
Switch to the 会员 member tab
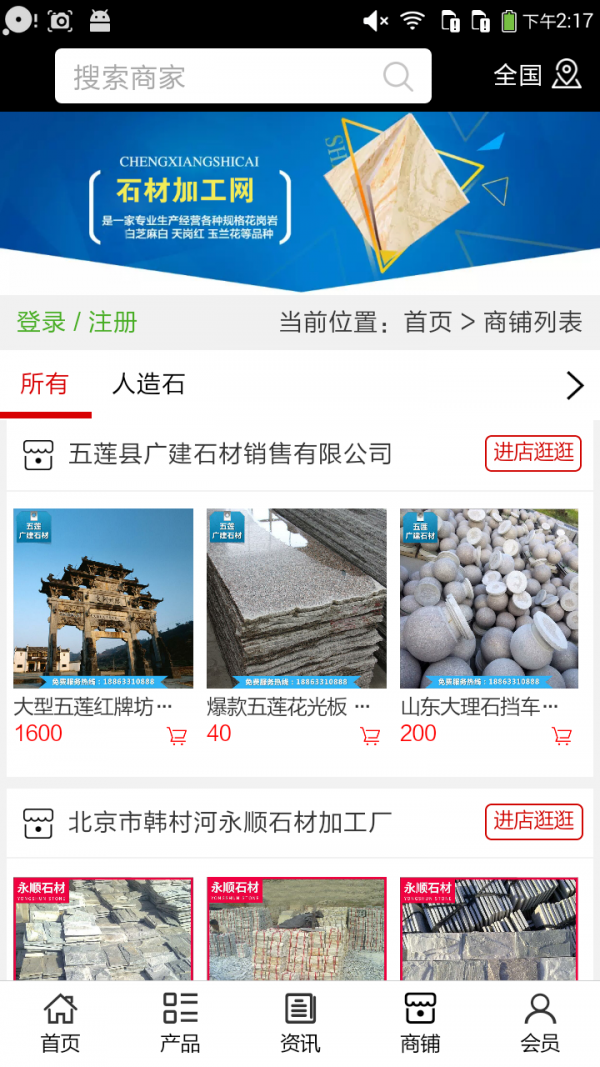point(540,1023)
